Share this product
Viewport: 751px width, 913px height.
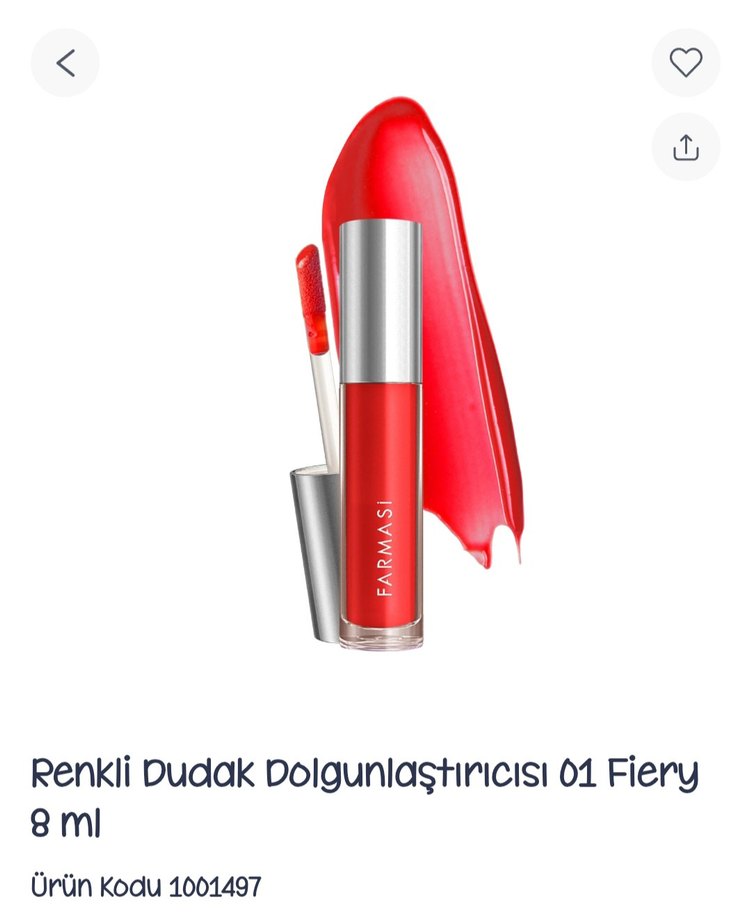(x=685, y=147)
